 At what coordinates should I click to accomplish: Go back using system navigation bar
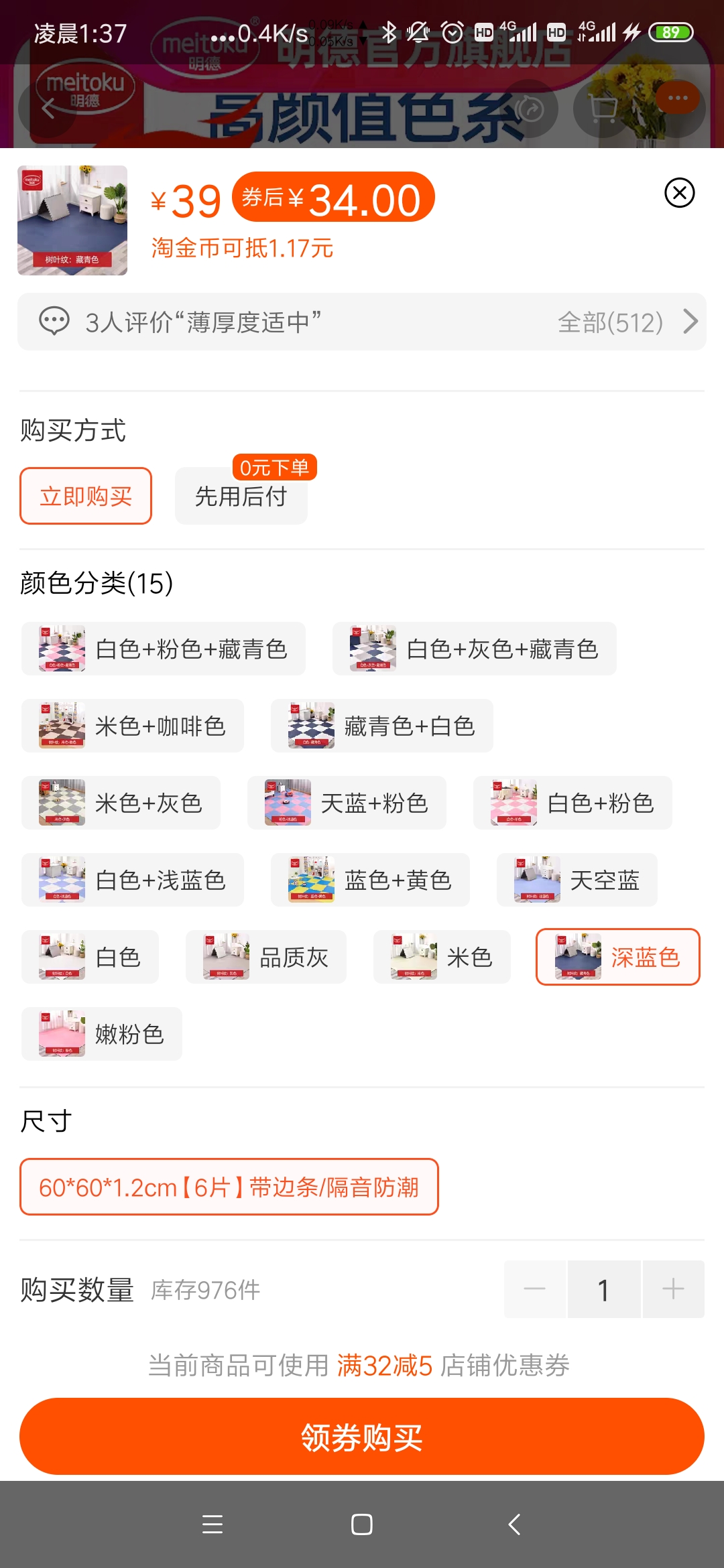514,1524
